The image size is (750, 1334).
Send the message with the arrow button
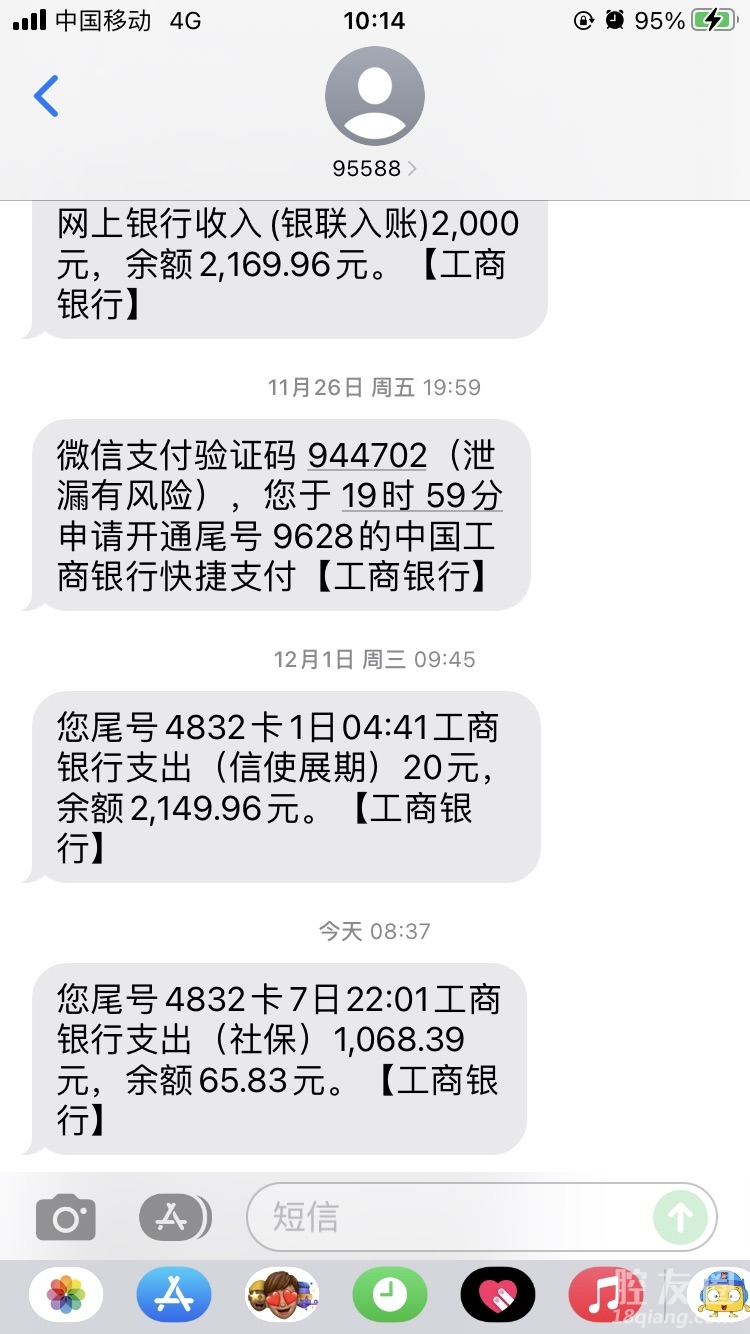680,1217
